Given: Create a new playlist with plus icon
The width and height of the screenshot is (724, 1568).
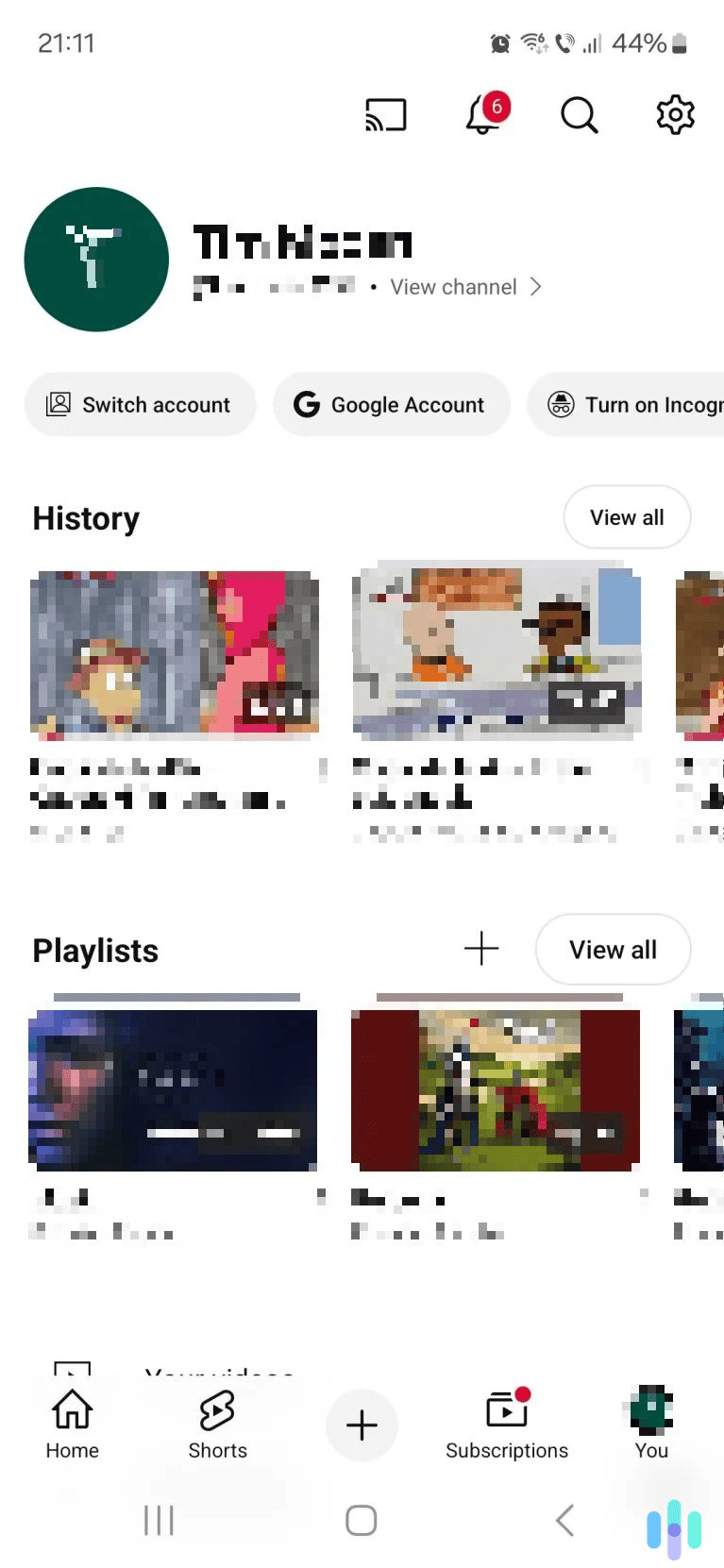Looking at the screenshot, I should [x=481, y=949].
